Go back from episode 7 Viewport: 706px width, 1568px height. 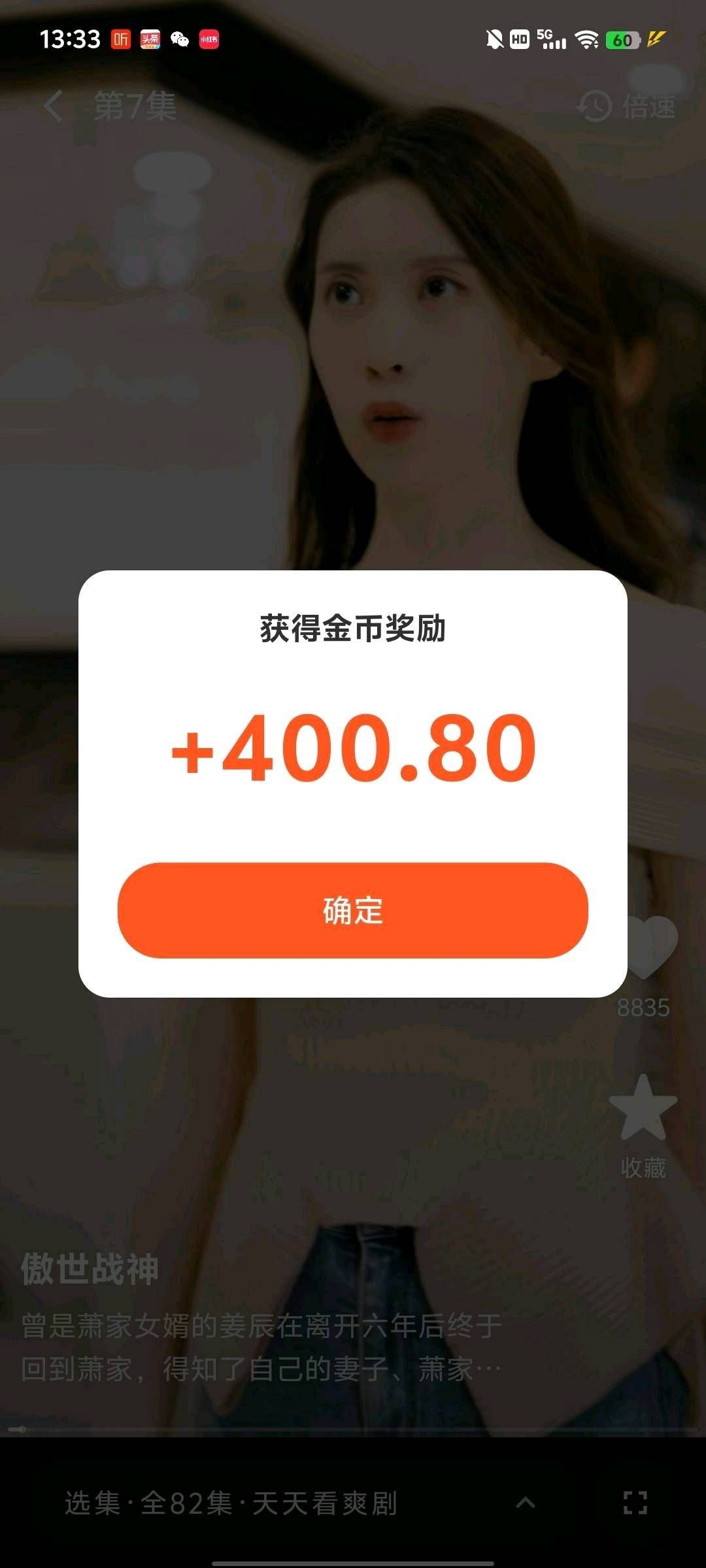[x=54, y=106]
